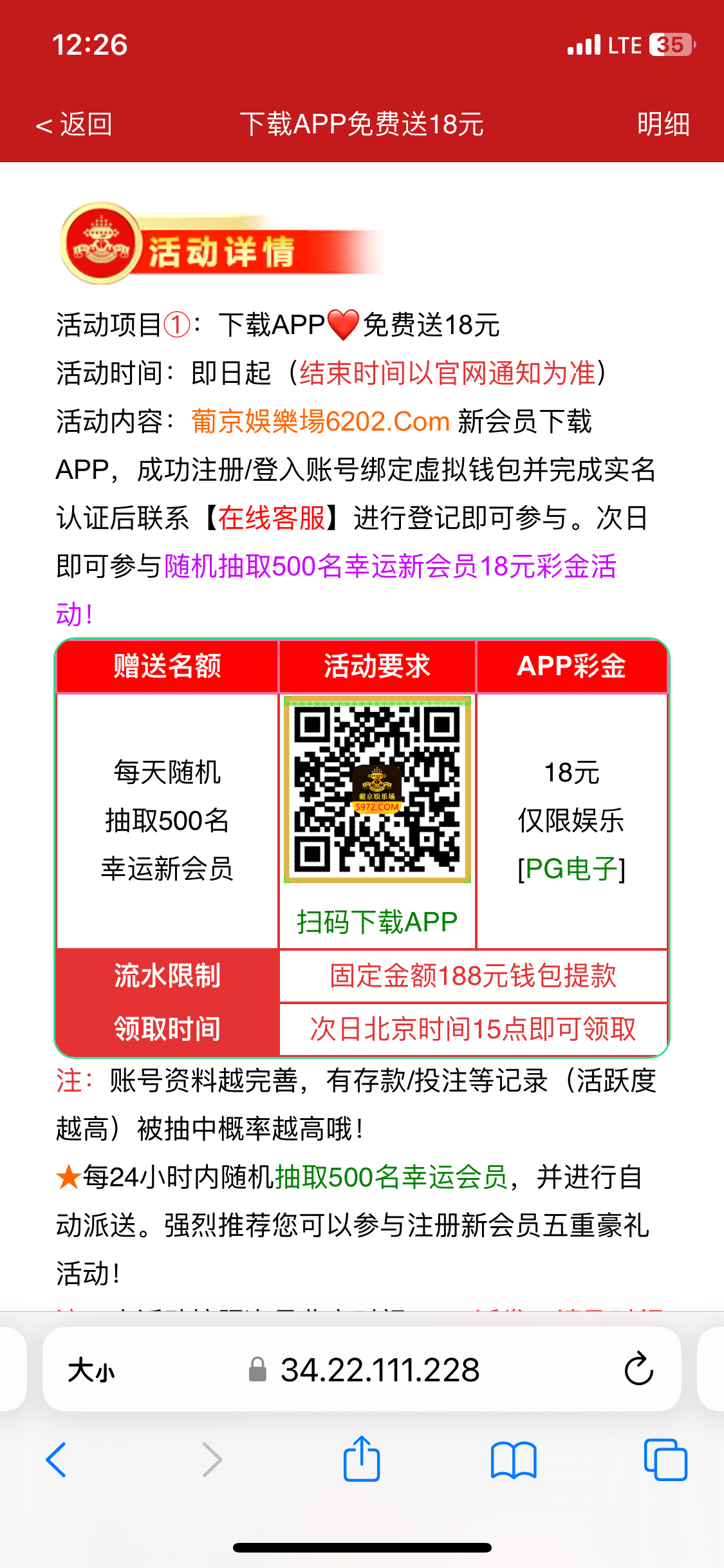
Task: Go back with Safari's back arrow
Action: coord(57,1460)
